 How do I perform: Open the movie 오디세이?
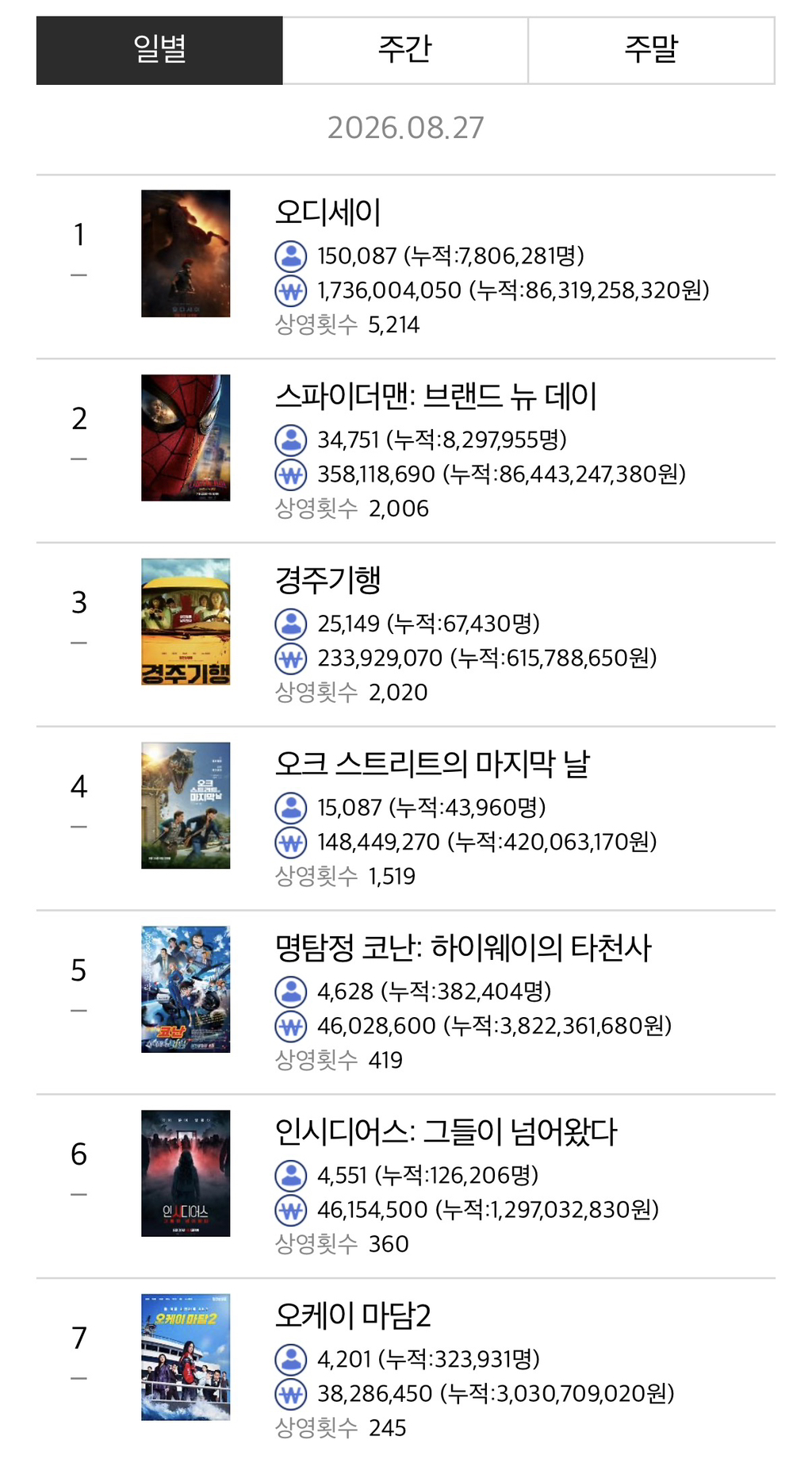pyautogui.click(x=327, y=212)
